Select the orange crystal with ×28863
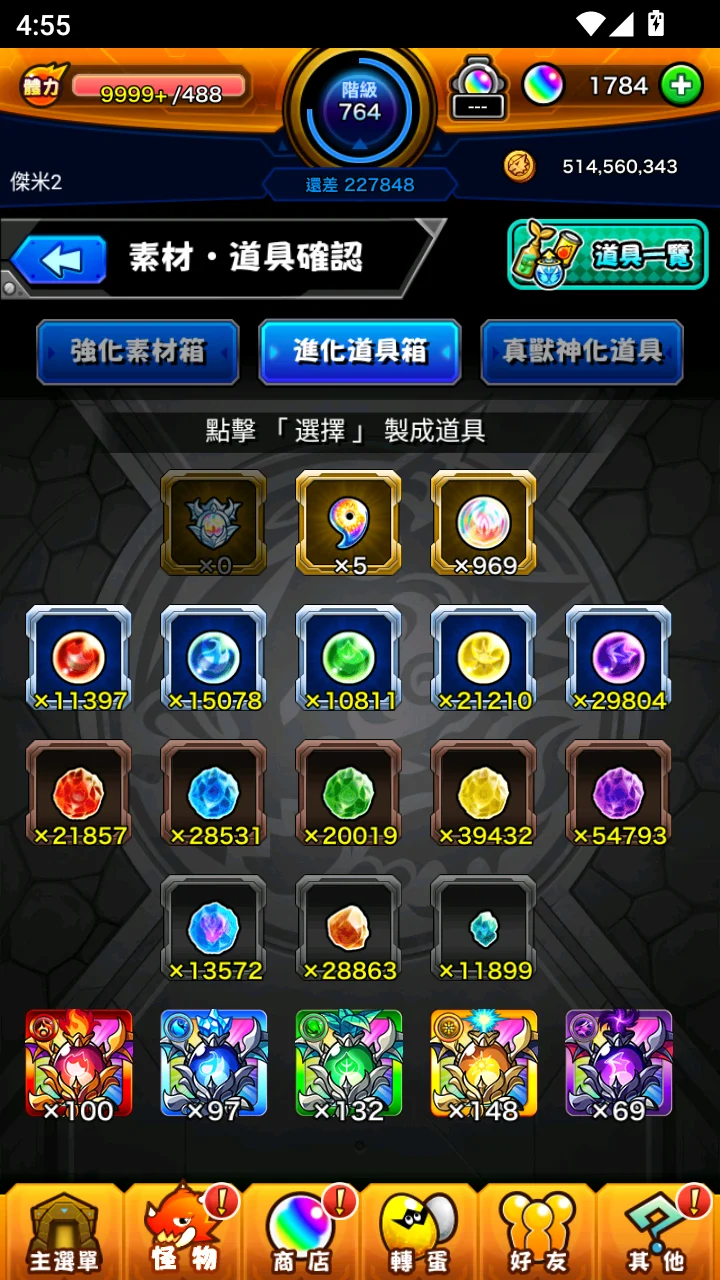720x1280 pixels. point(349,928)
